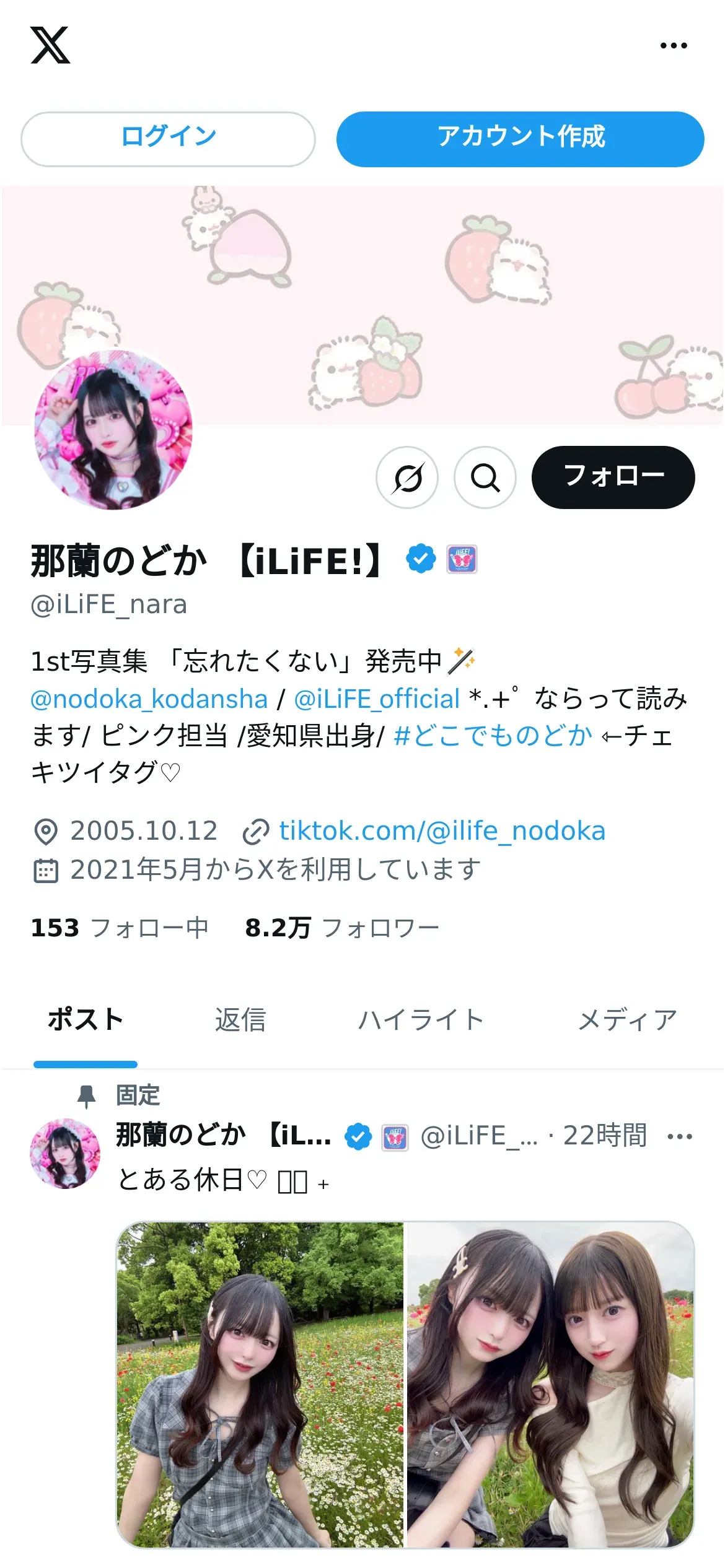Switch to the ハイライト tab

click(421, 1020)
